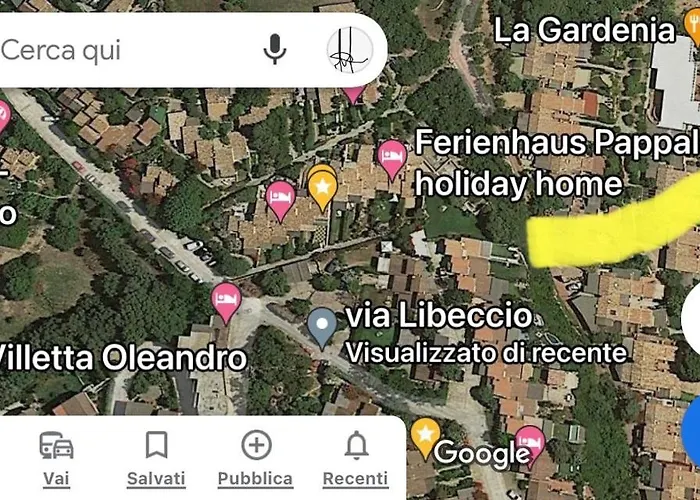Open the 'Cerca qui' search field
The image size is (700, 500).
pyautogui.click(x=120, y=49)
